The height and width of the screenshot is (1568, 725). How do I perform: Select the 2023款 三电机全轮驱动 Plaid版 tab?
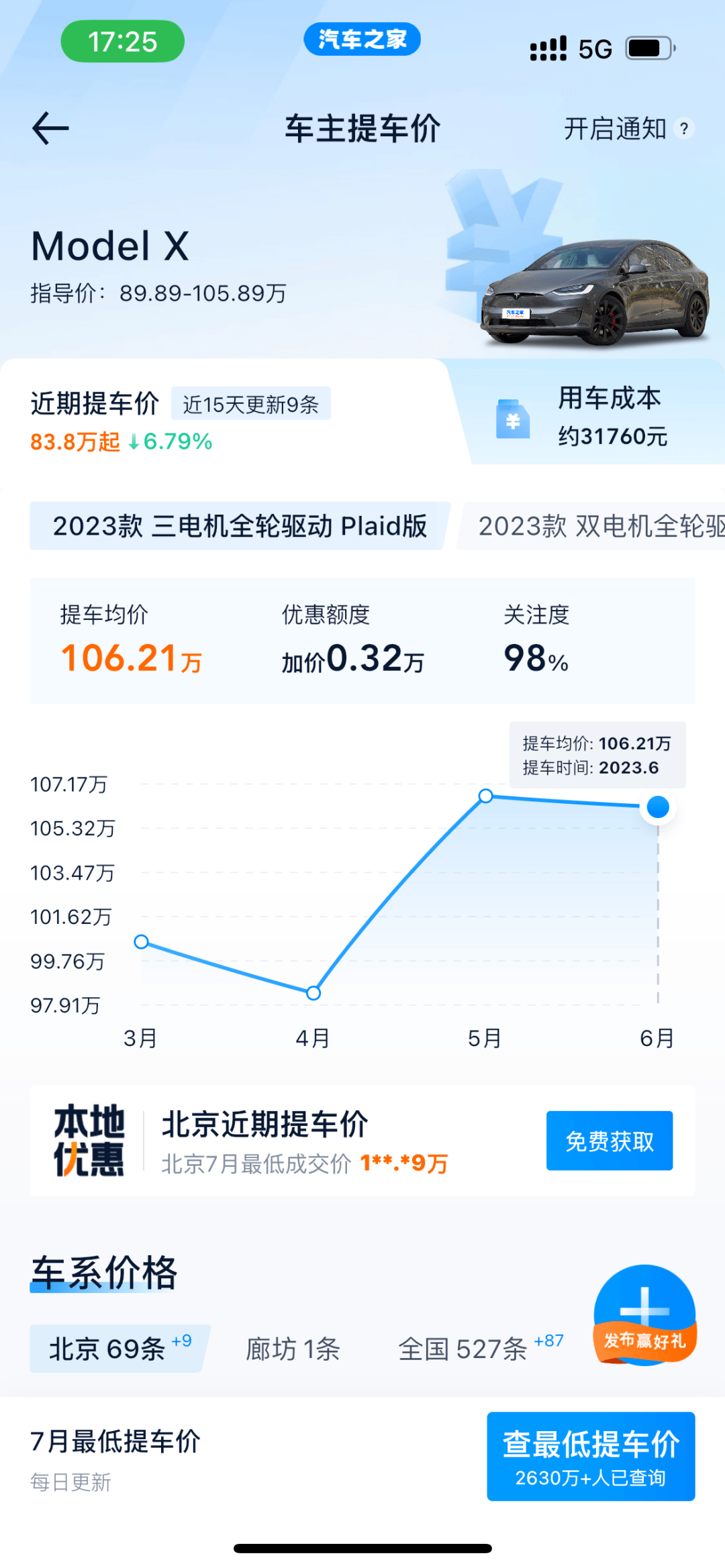(x=240, y=526)
